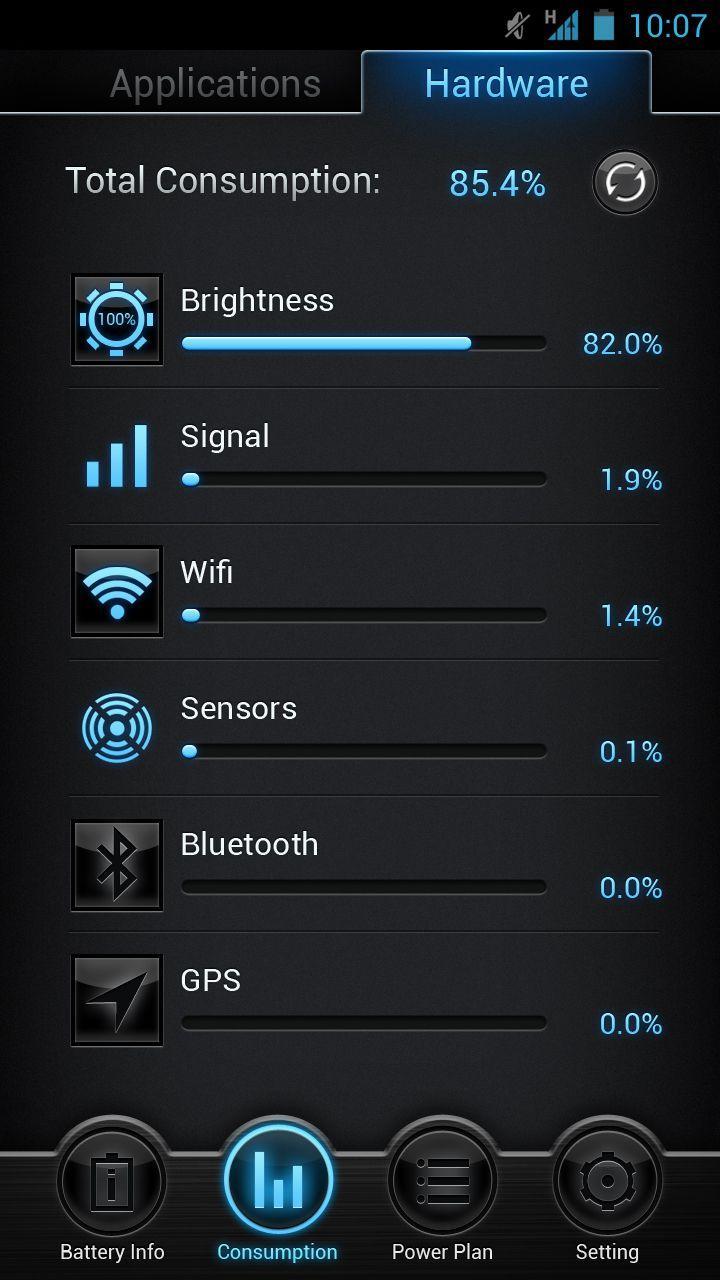Select the Bluetooth 0.0% value

[x=630, y=887]
